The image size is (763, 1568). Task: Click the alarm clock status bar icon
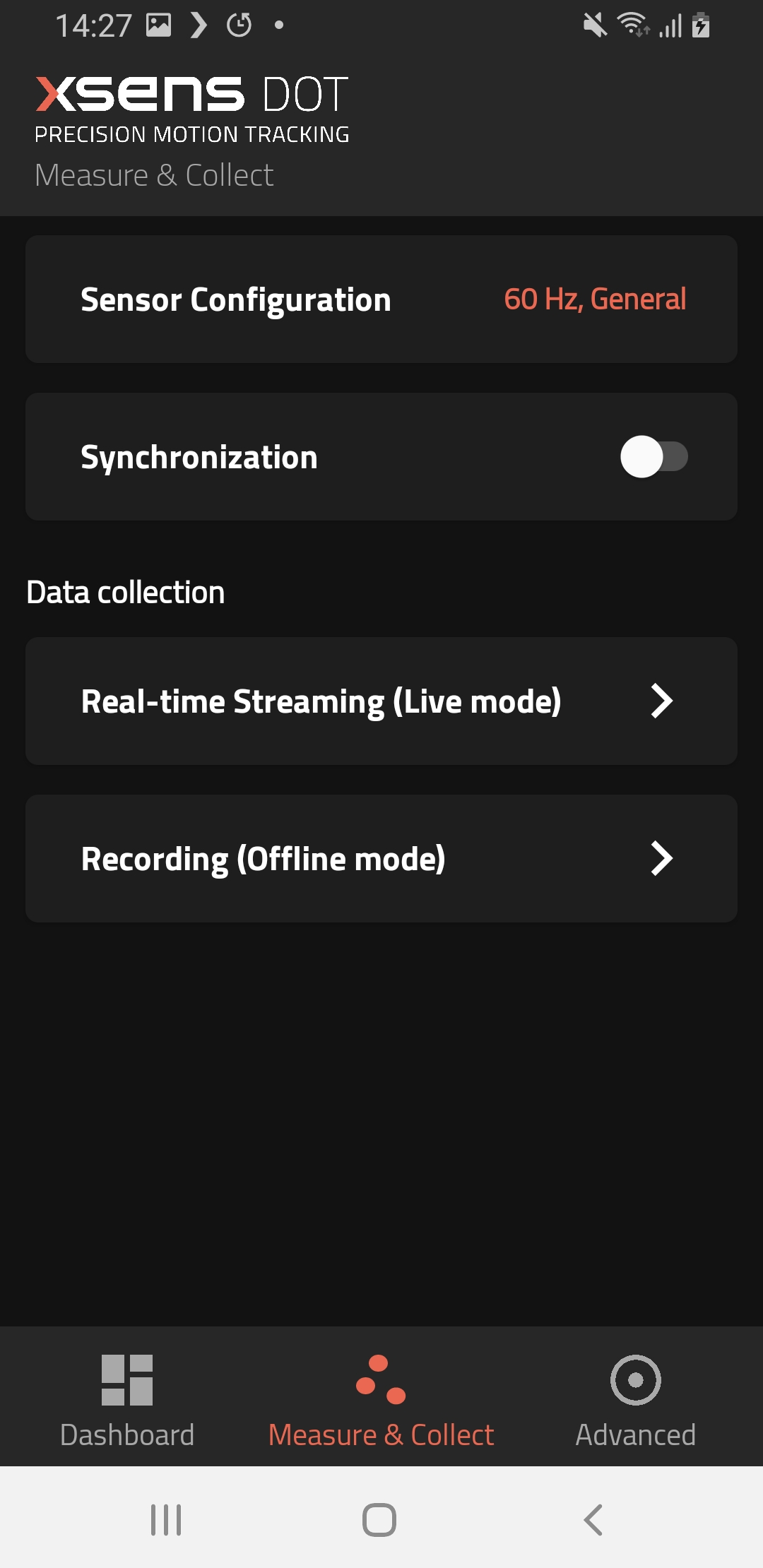point(238,25)
